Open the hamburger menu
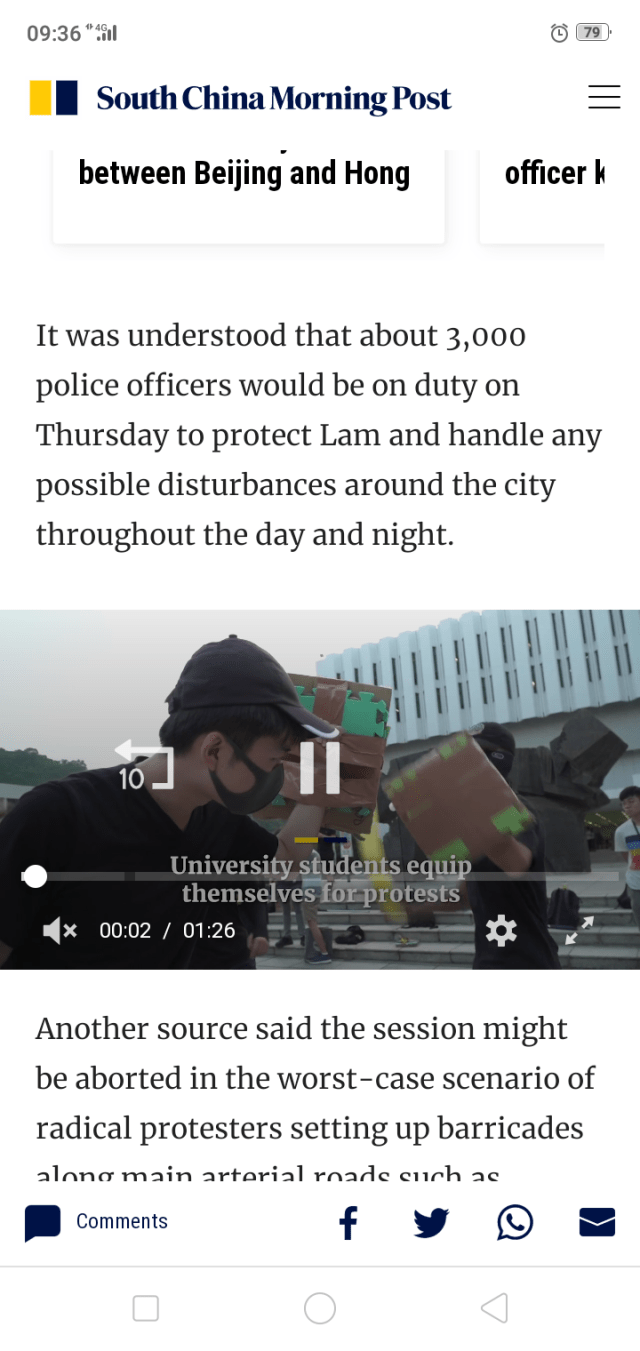 [604, 97]
